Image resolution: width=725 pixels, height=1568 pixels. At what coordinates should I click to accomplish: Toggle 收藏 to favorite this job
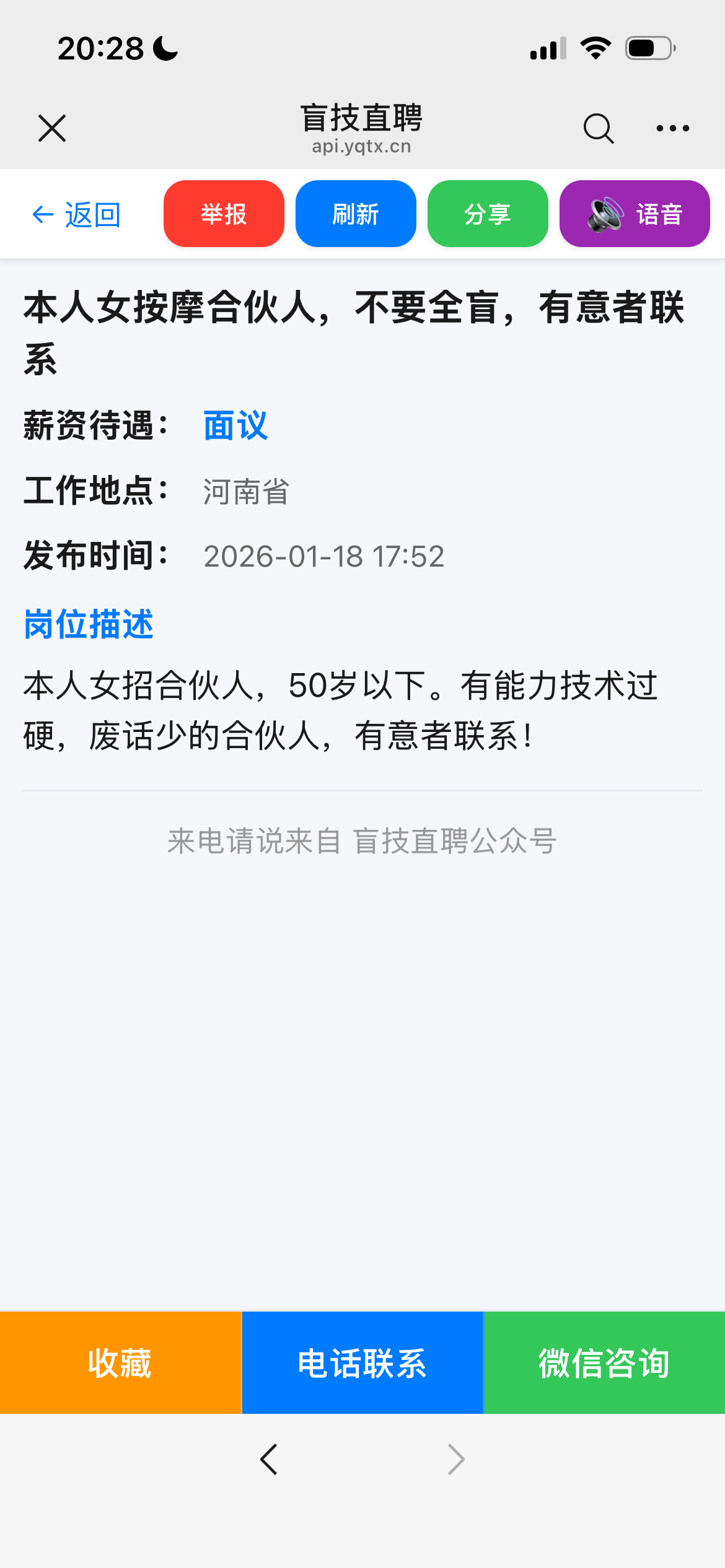click(x=120, y=1362)
